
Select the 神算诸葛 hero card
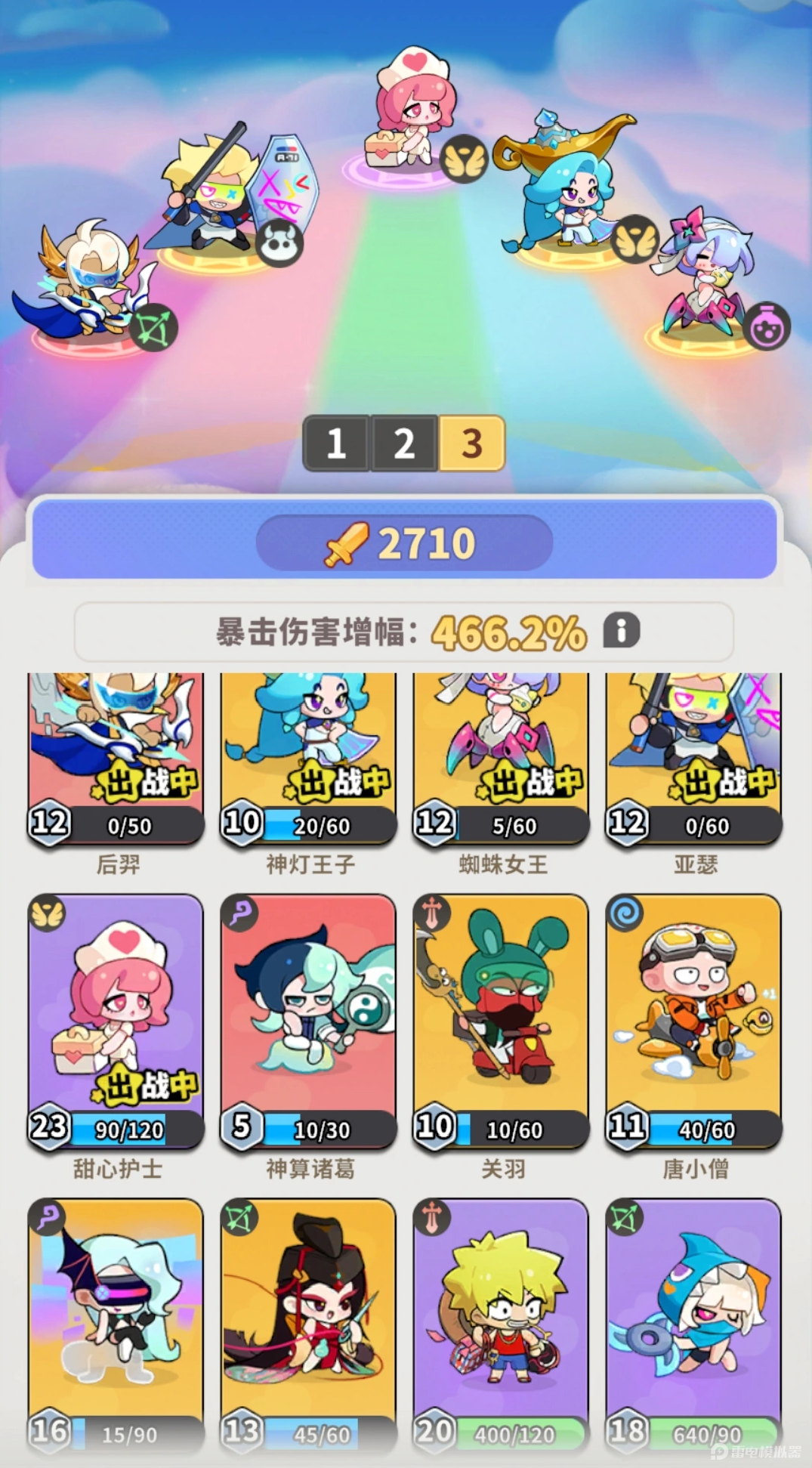point(308,1020)
